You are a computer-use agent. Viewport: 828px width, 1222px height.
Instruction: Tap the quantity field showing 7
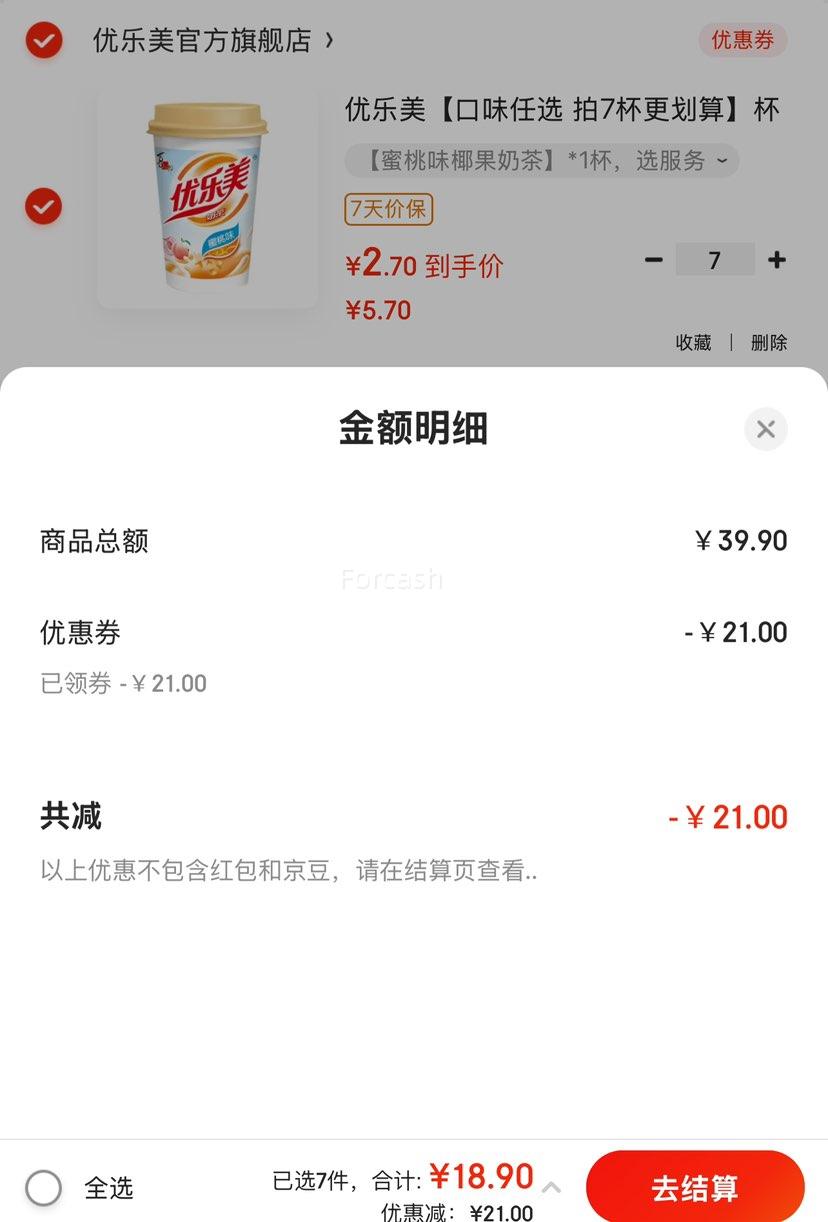(714, 259)
